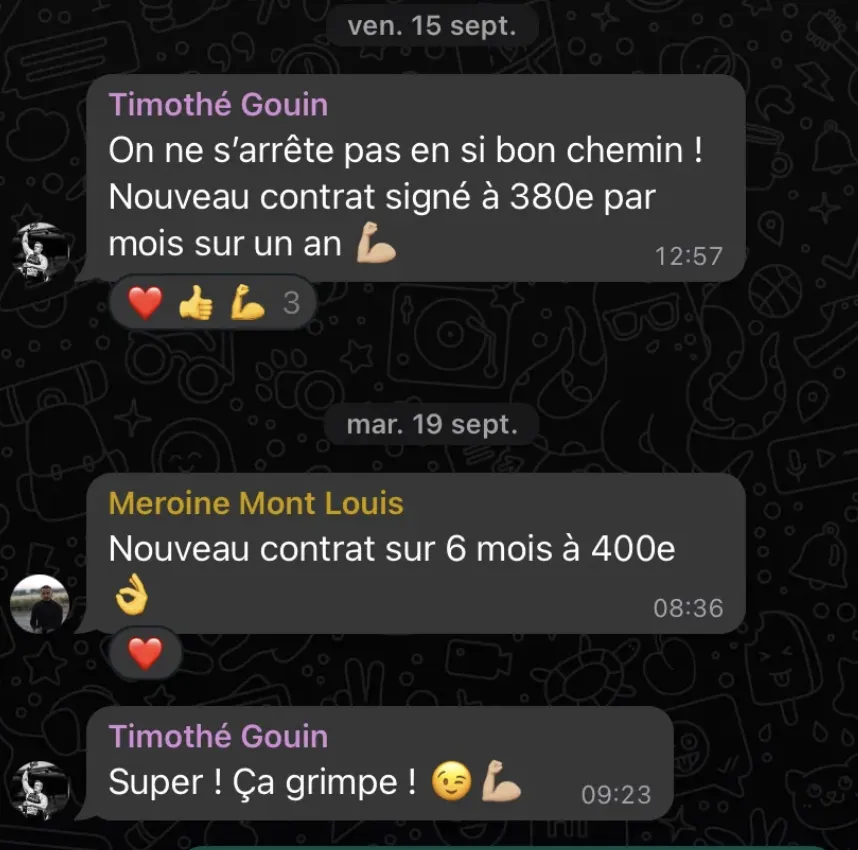Tap Timothé Gouin's name on the 12:57 message
This screenshot has height=850, width=858.
point(218,104)
